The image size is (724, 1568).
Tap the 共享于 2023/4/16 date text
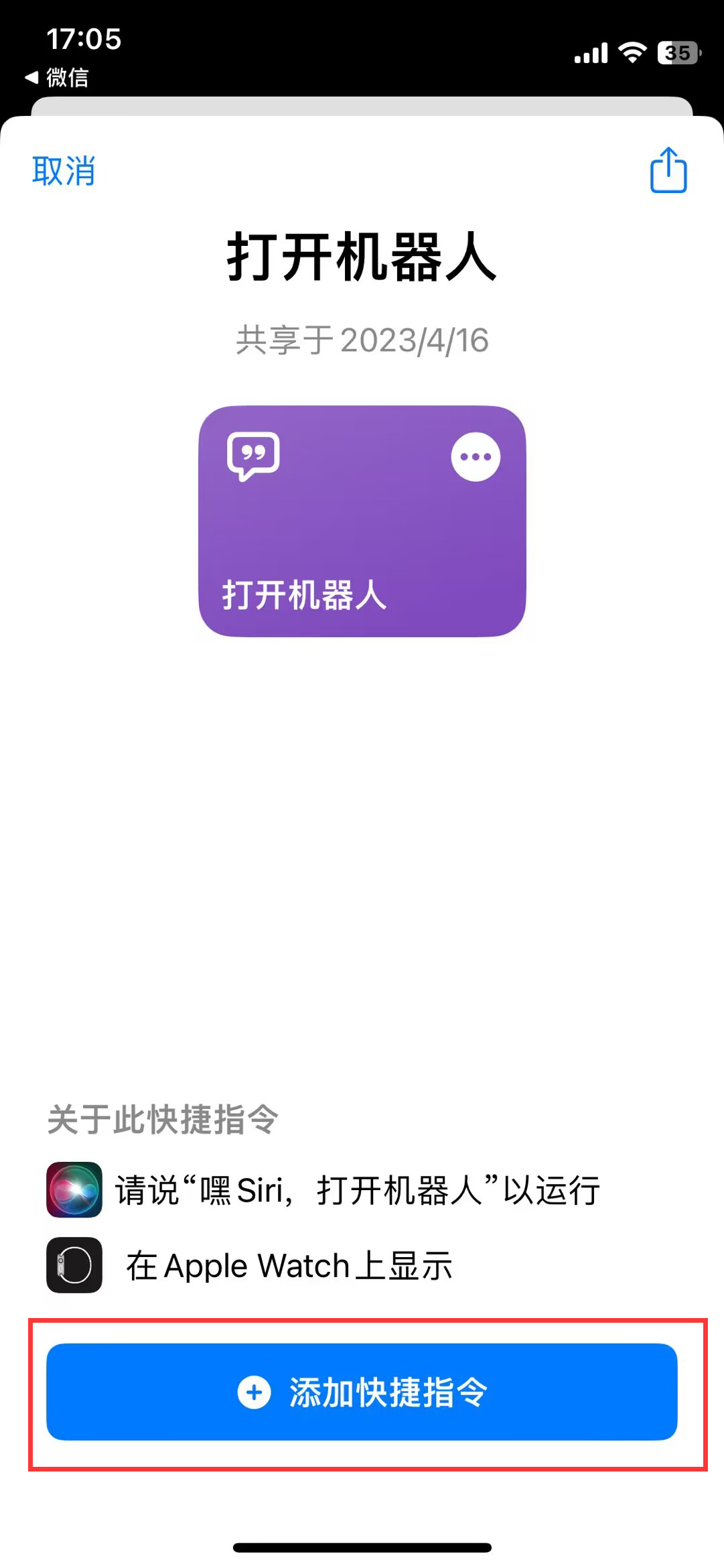[362, 340]
